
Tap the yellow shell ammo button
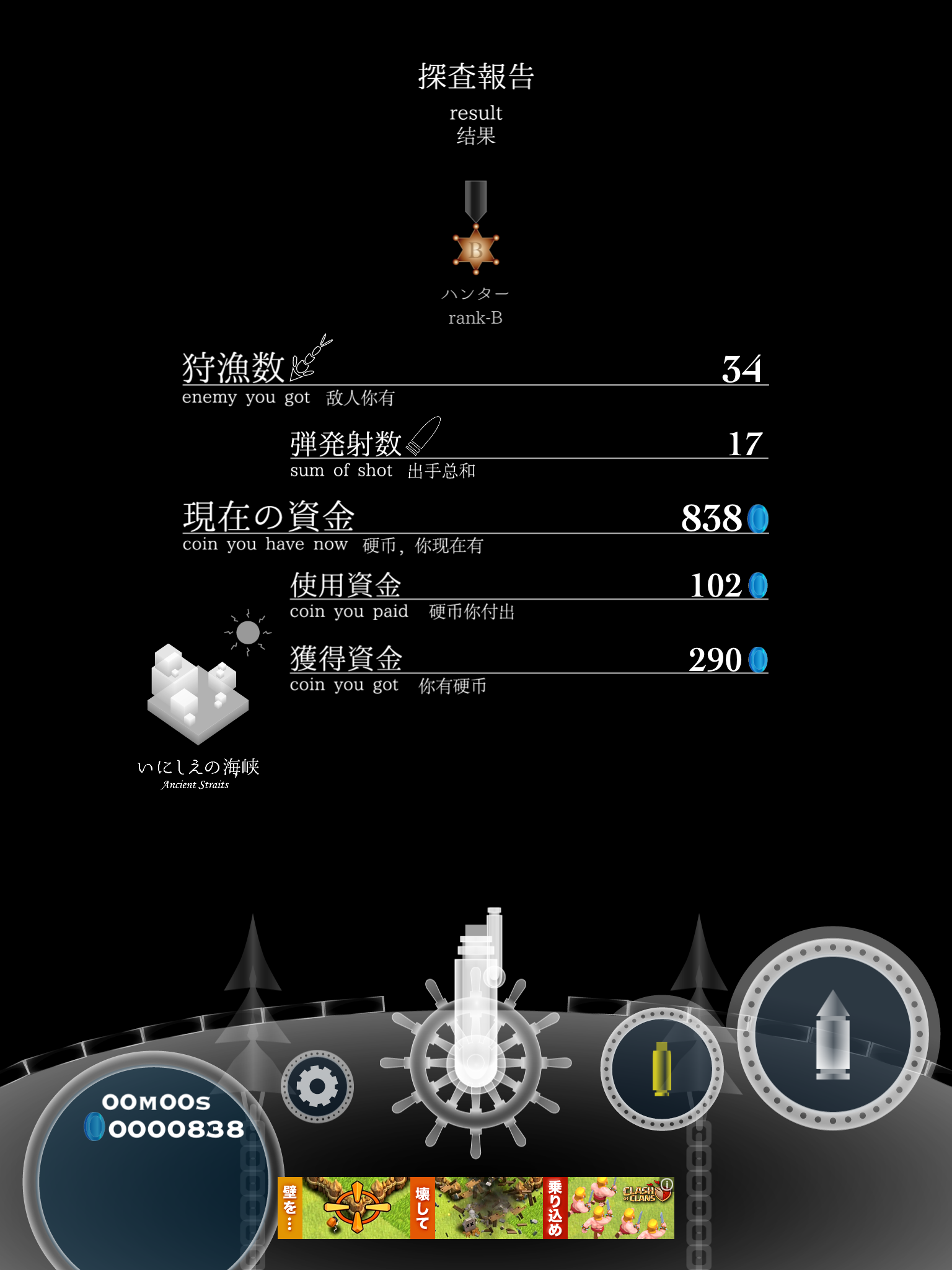click(x=662, y=1068)
